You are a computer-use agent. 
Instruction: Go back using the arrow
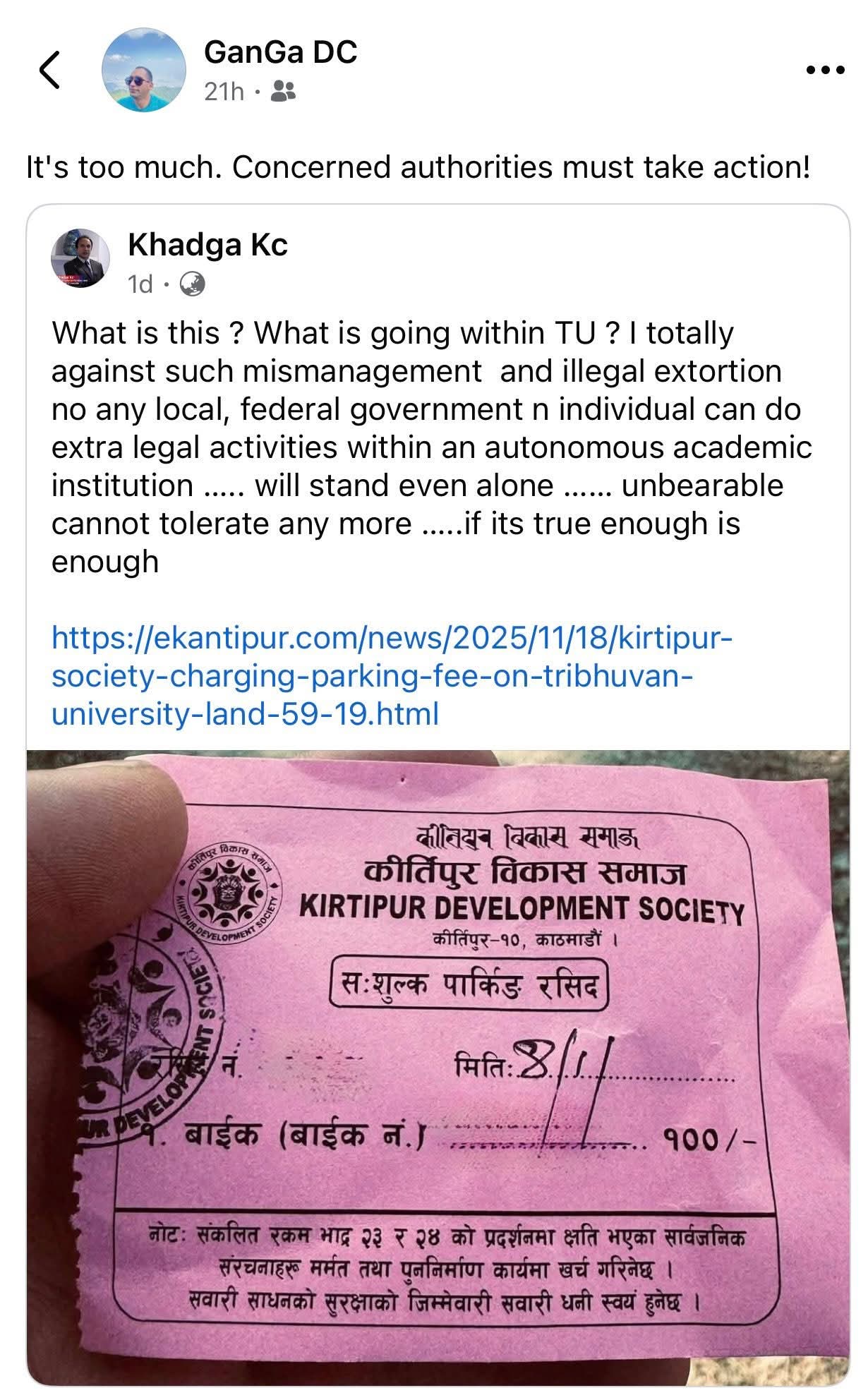pos(49,70)
